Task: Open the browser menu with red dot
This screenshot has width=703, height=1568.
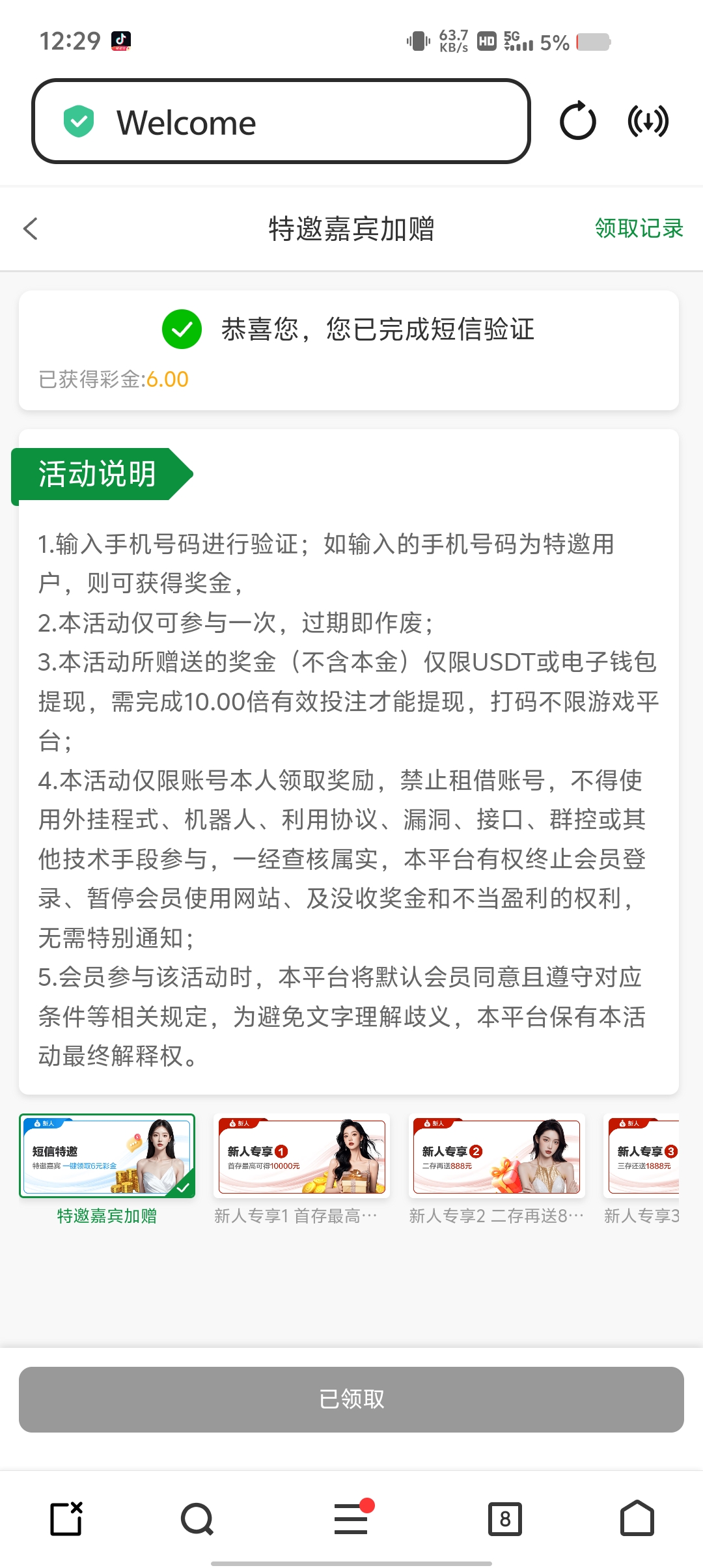Action: click(x=351, y=1519)
